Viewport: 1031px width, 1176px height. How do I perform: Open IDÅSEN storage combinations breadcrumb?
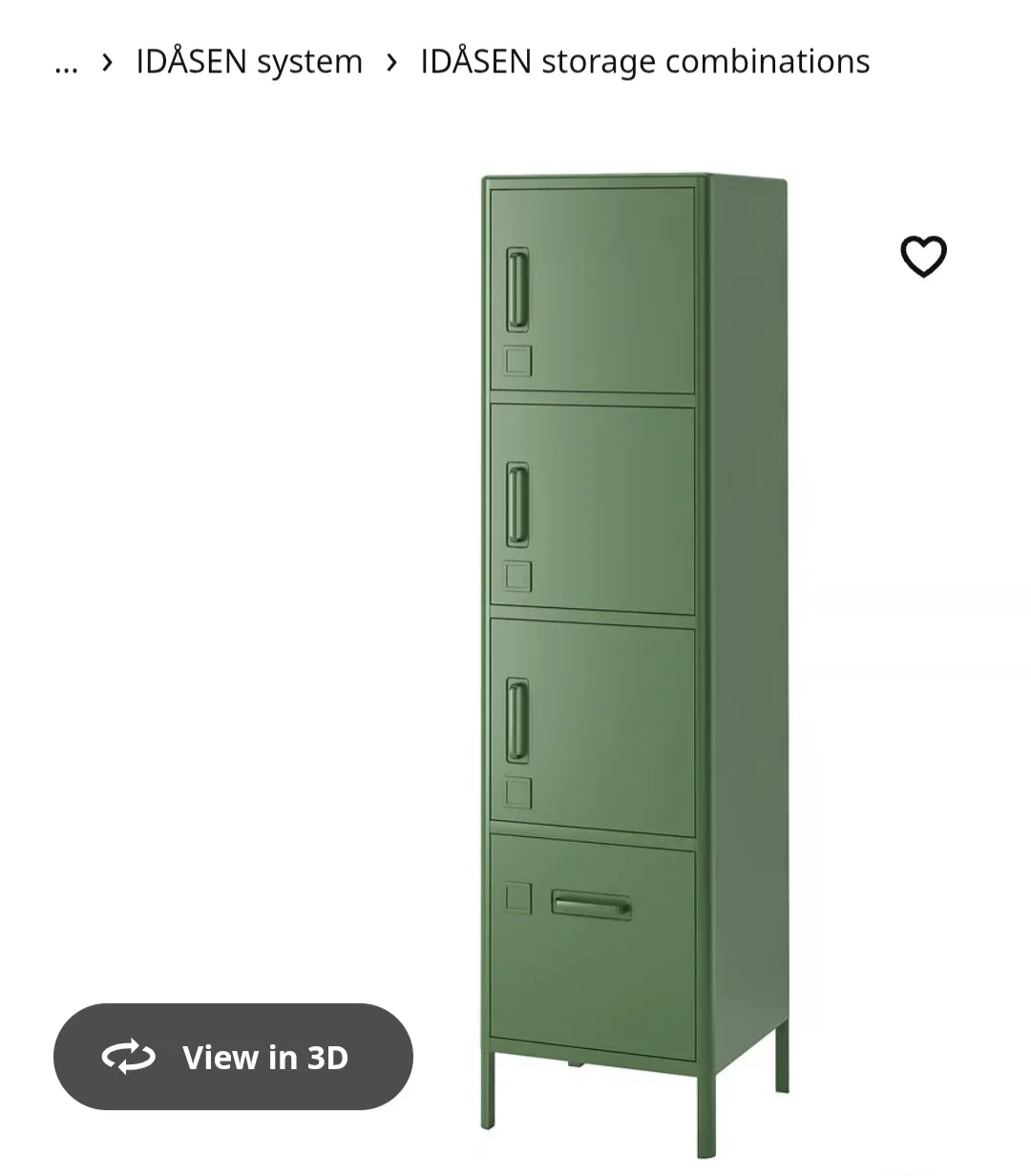[x=644, y=61]
